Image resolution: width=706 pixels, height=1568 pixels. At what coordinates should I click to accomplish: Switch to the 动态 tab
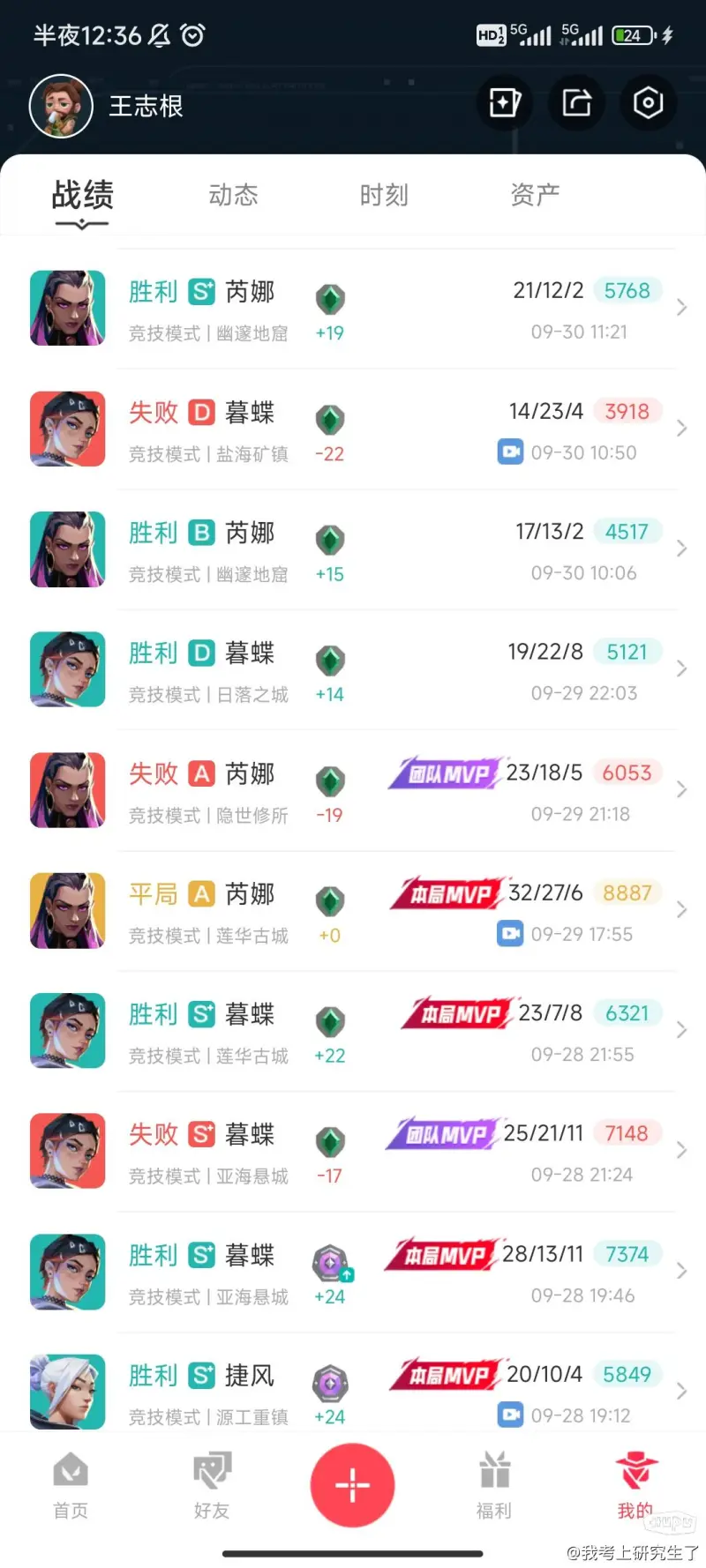point(233,195)
